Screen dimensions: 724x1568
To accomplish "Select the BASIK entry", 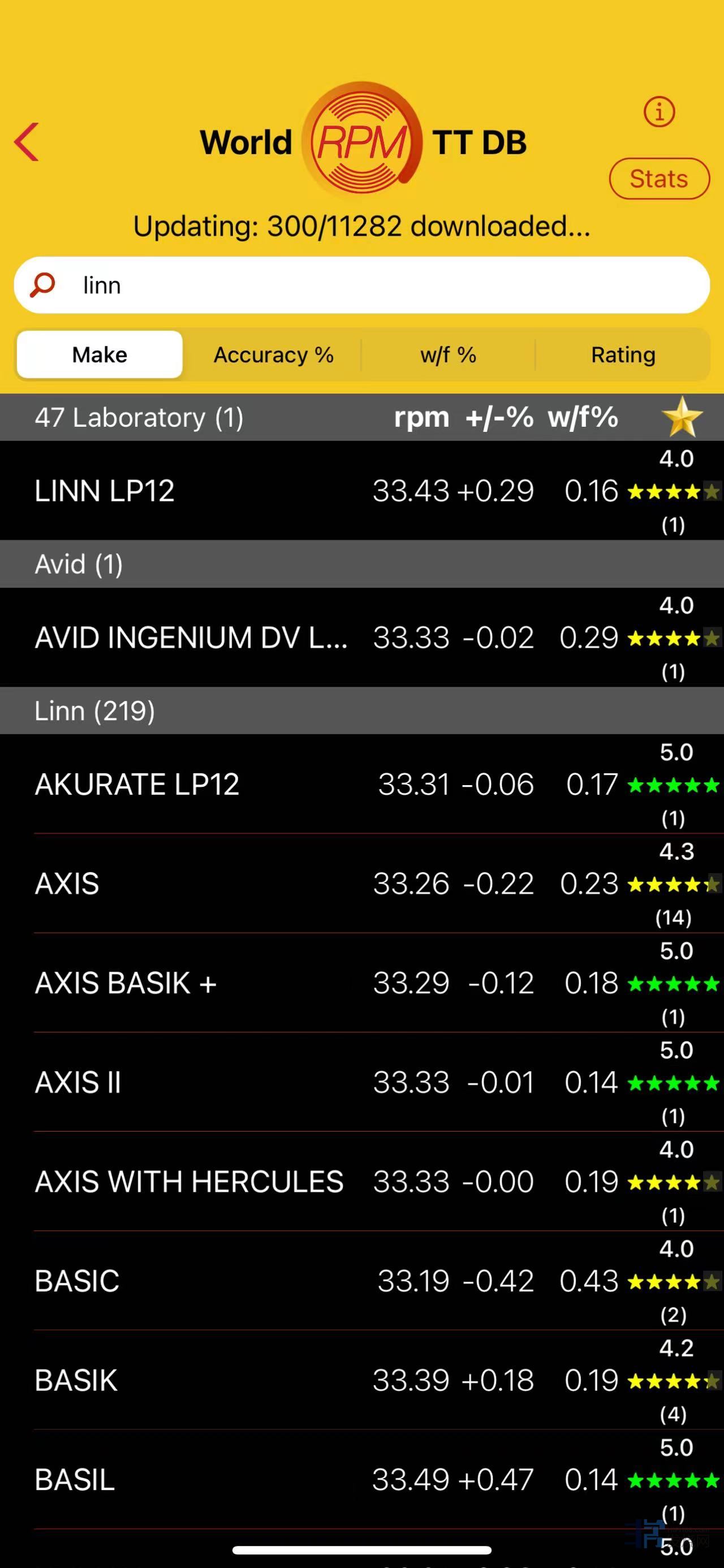I will (361, 1380).
